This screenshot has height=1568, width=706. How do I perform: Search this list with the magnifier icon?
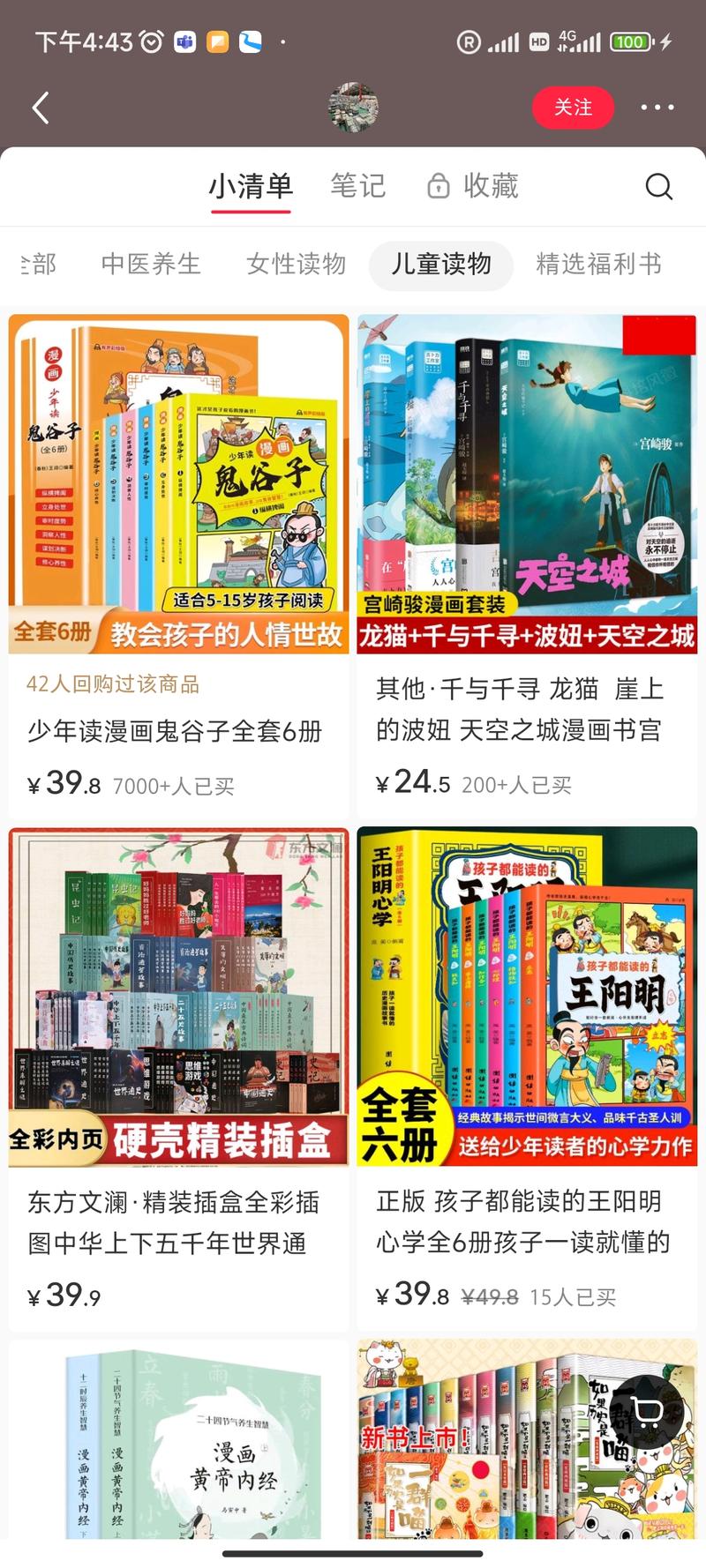658,186
